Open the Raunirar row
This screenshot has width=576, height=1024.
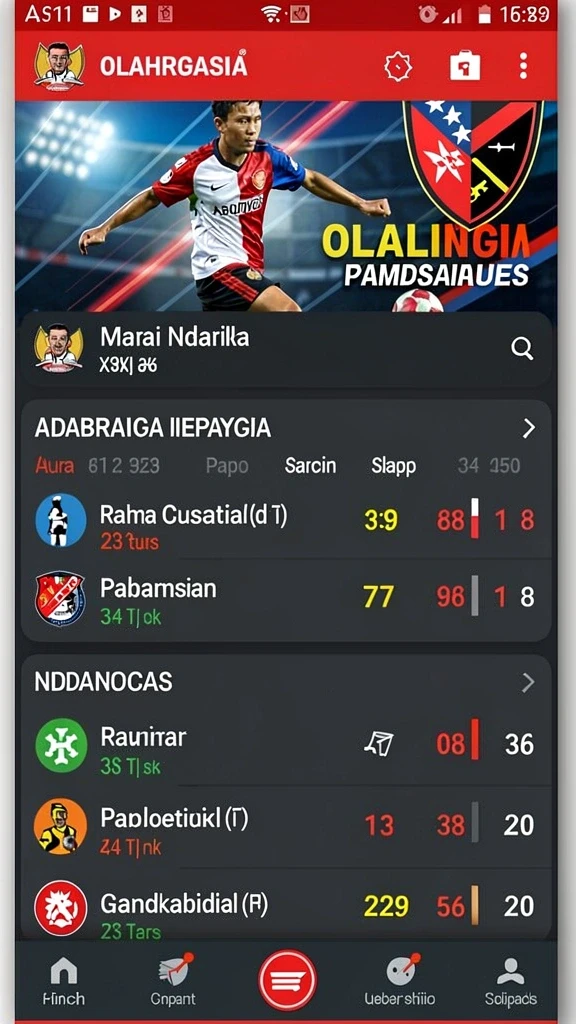click(286, 744)
